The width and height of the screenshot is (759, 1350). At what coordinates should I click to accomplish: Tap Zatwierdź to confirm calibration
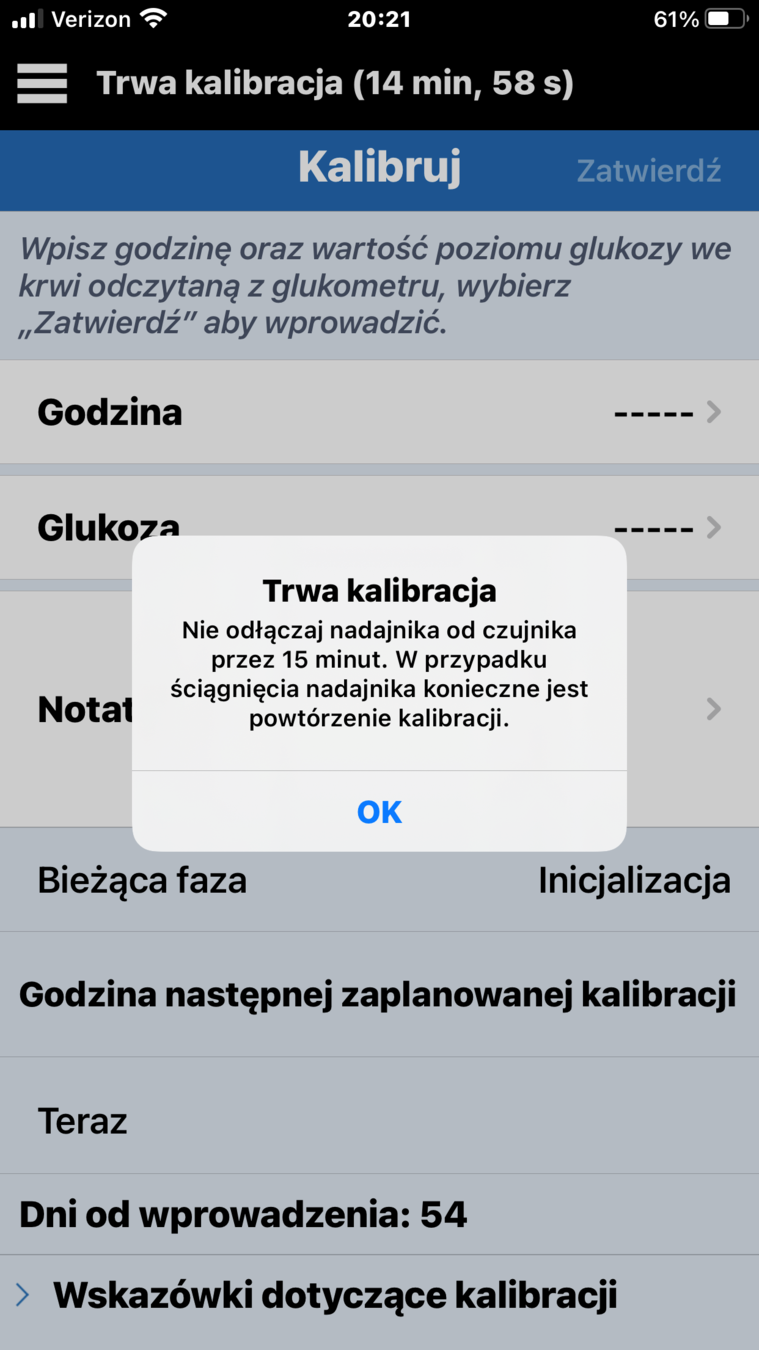click(648, 170)
